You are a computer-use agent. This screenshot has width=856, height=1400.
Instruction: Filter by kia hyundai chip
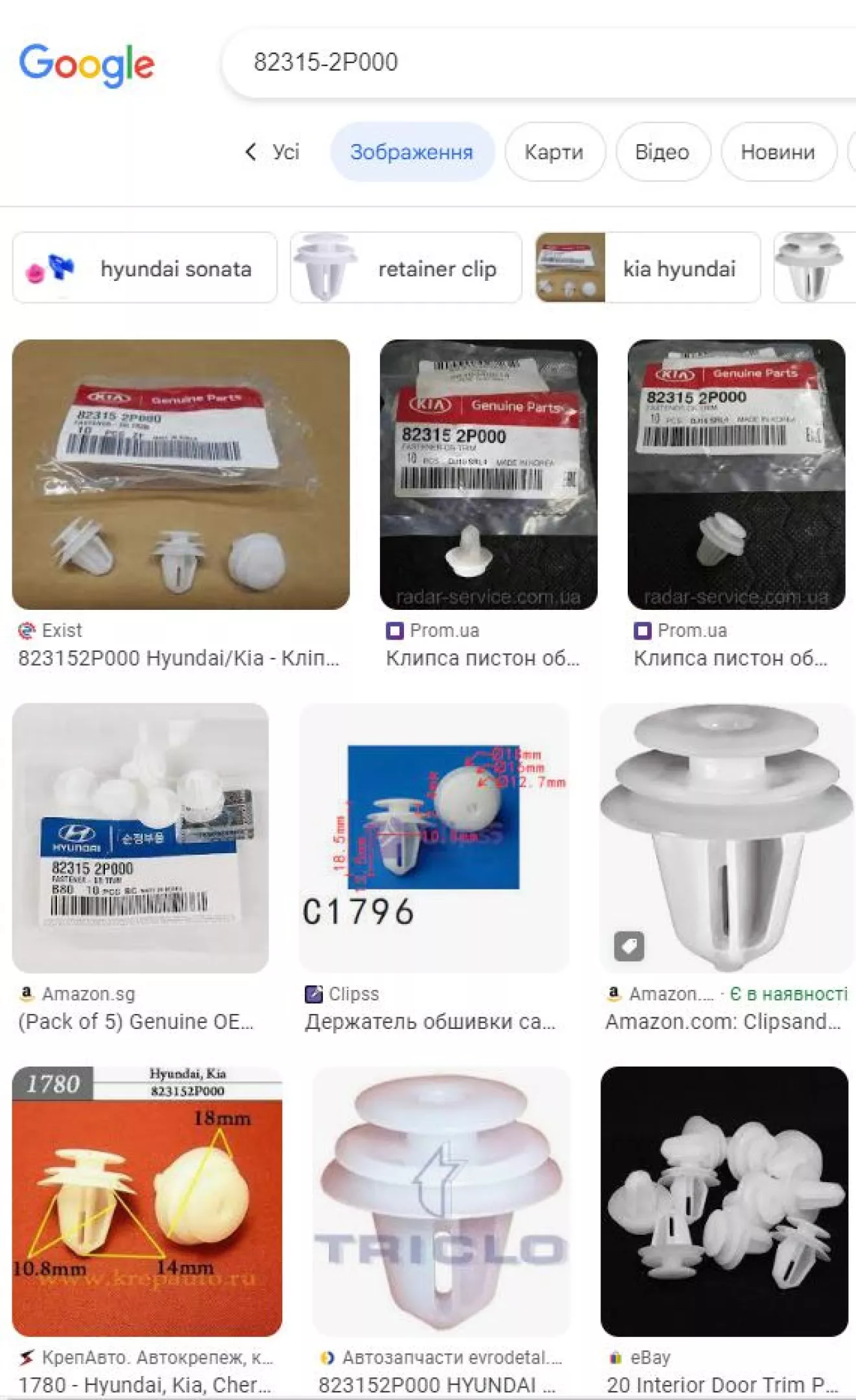(647, 268)
